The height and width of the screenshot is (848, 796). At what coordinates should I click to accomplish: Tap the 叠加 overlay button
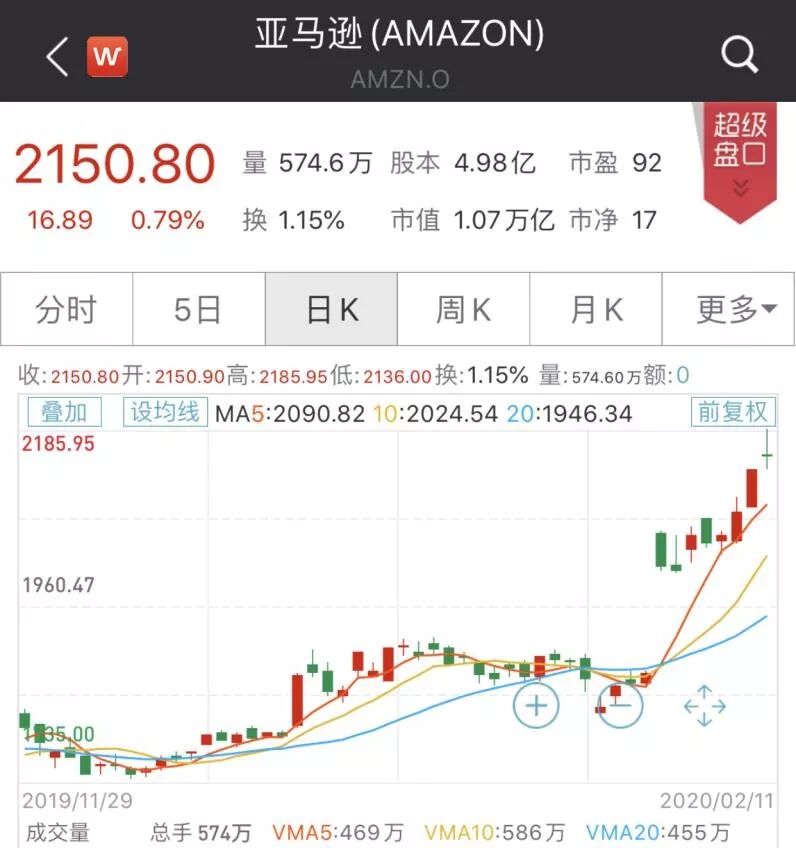[65, 412]
